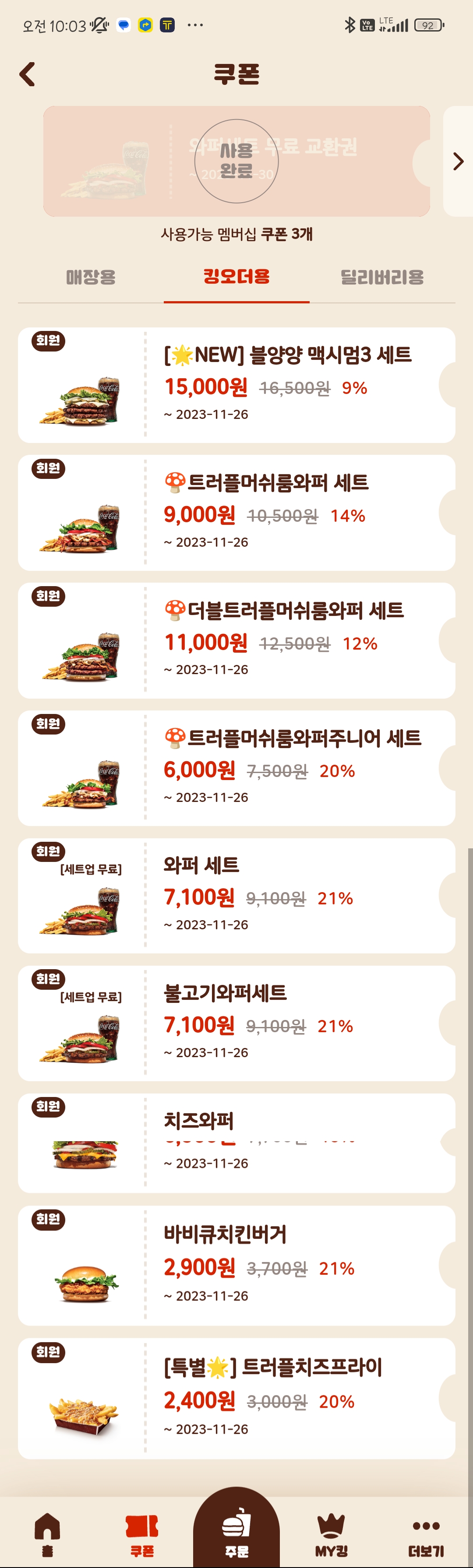Tap the 불고기와퍼세트 coupon card
Viewport: 473px width, 1568px height.
(236, 1023)
